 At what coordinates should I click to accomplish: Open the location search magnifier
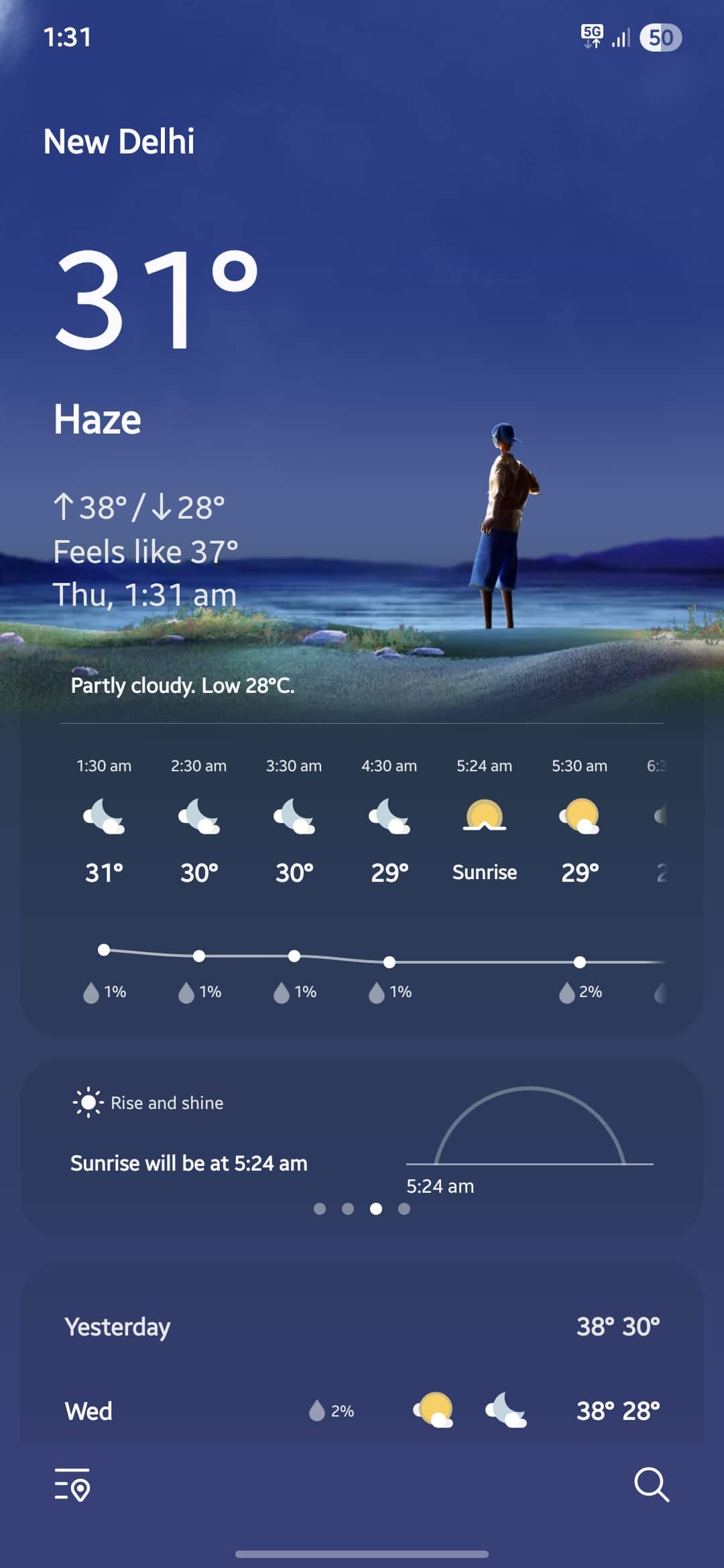[x=651, y=1485]
